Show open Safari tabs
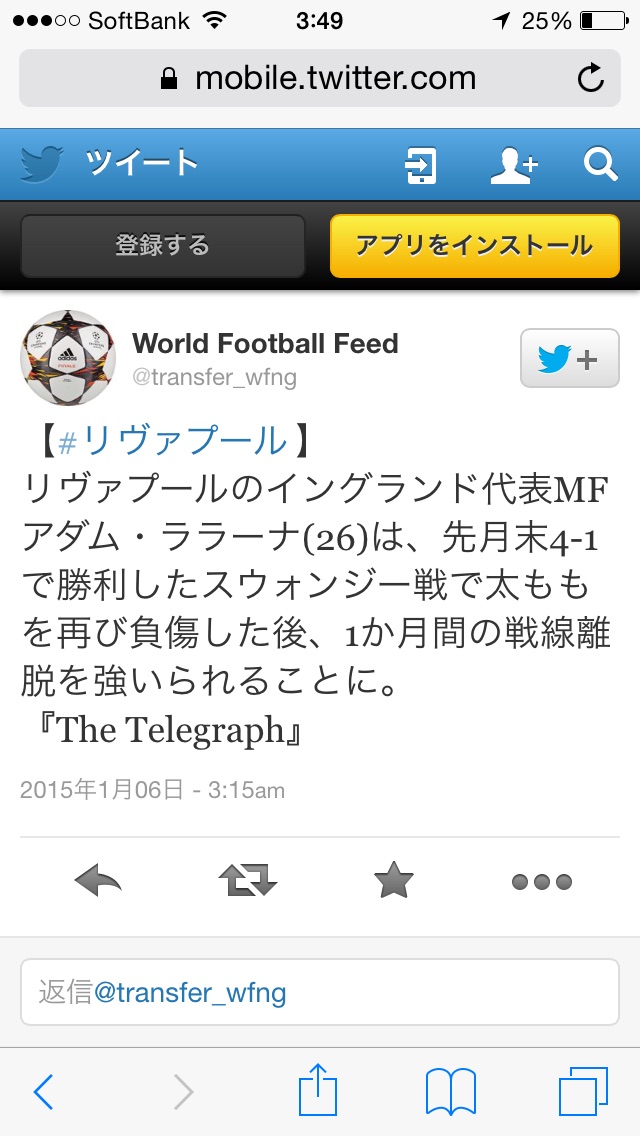Image resolution: width=640 pixels, height=1136 pixels. click(x=583, y=1091)
